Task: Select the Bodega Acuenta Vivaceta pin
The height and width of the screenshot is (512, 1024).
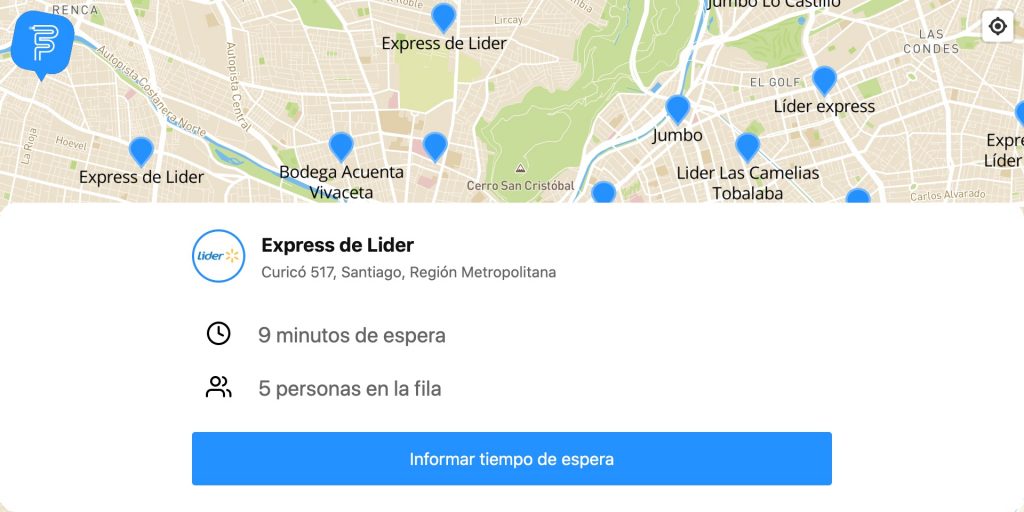Action: point(341,146)
